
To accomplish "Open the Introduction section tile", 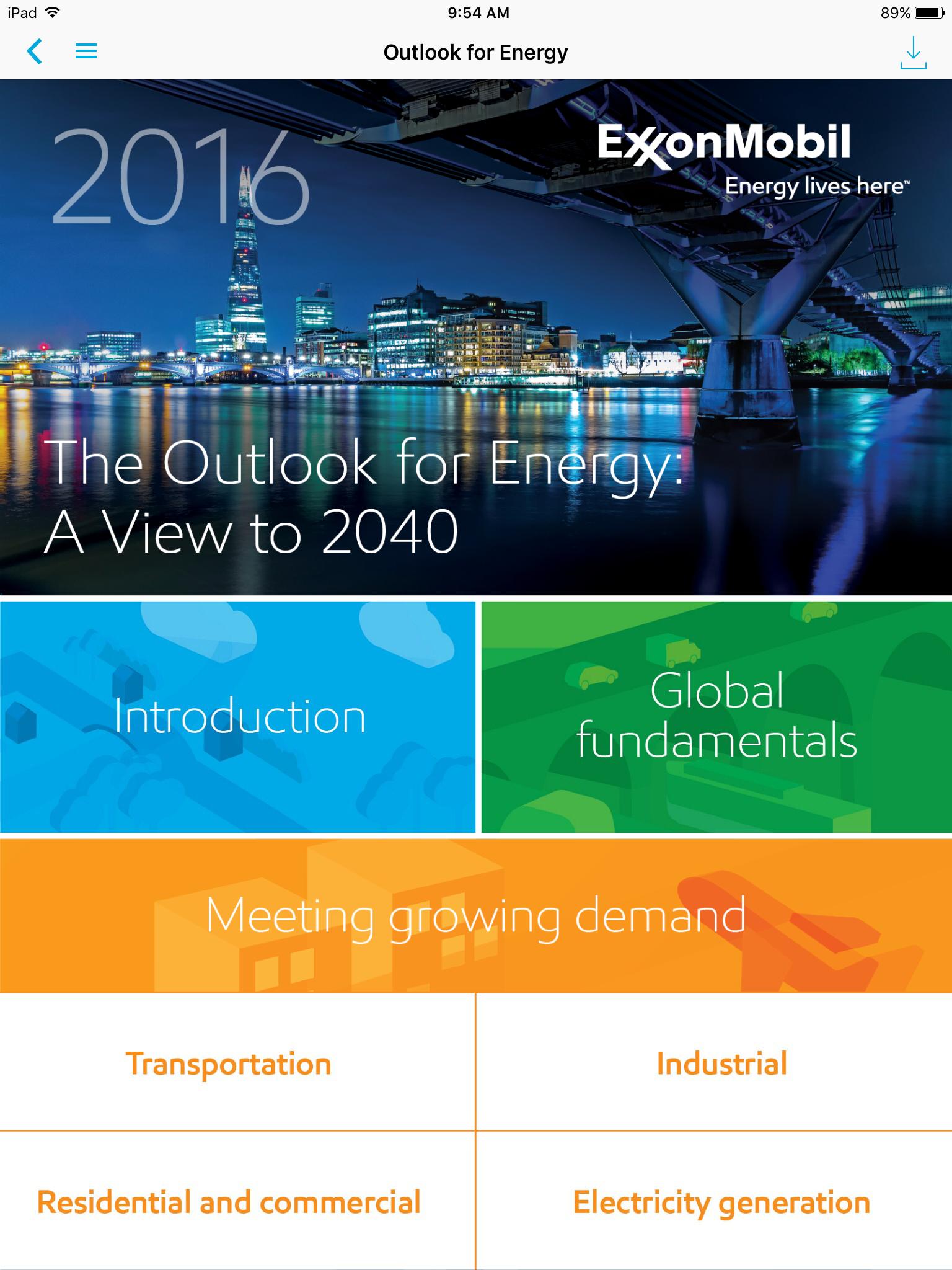I will 238,717.
